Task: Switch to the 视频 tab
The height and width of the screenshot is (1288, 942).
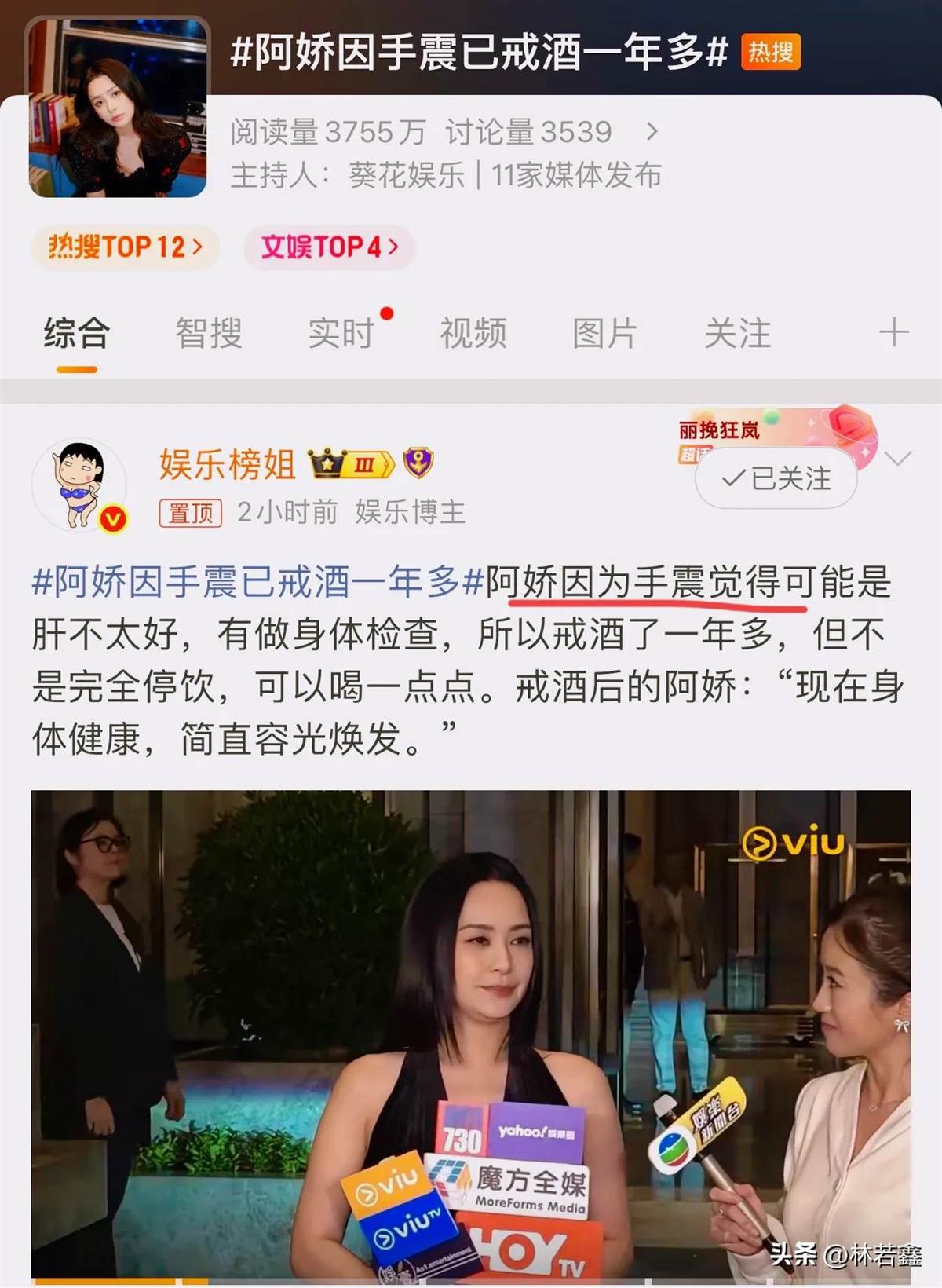Action: point(473,334)
